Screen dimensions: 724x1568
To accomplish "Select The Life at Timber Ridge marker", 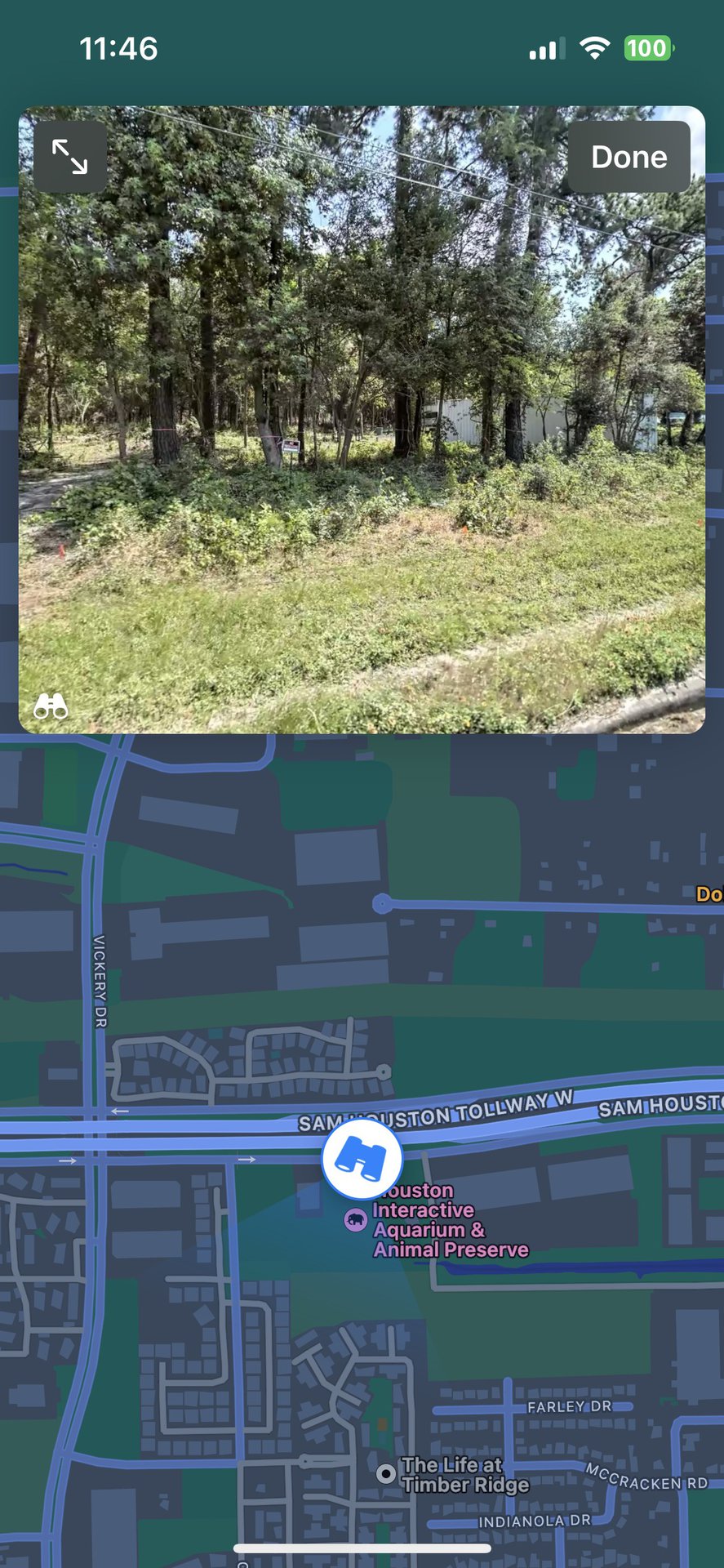I will click(x=386, y=1474).
